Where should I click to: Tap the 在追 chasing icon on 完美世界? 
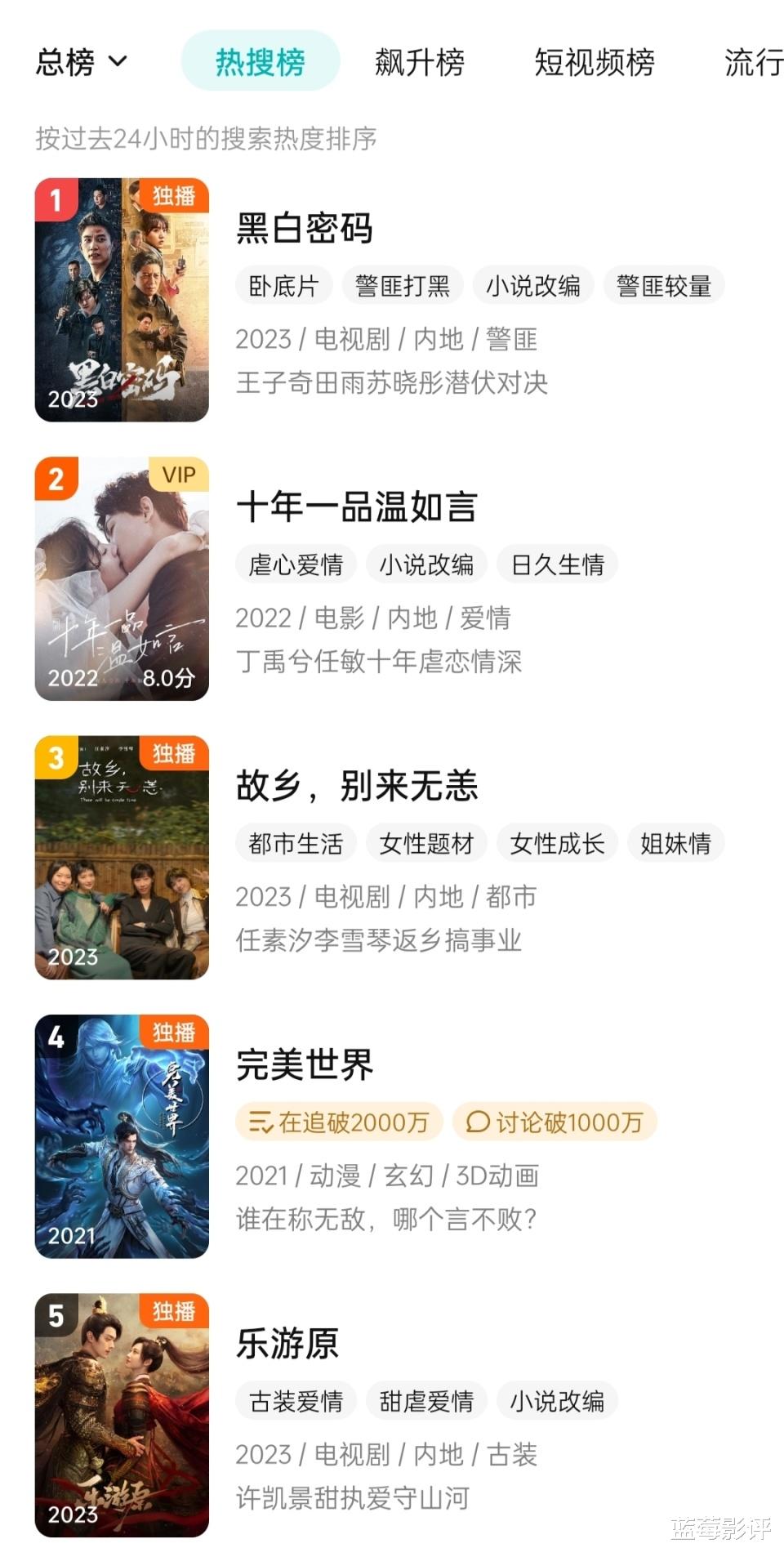click(x=261, y=1122)
